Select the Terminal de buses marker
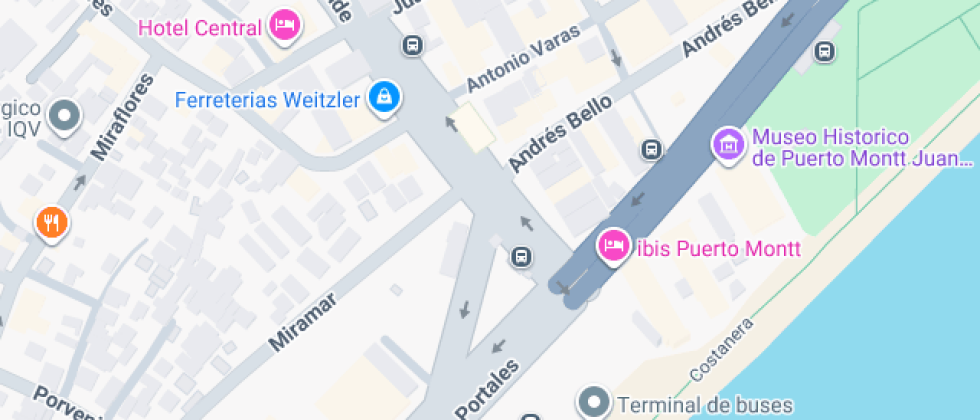Image resolution: width=980 pixels, height=420 pixels. [596, 402]
